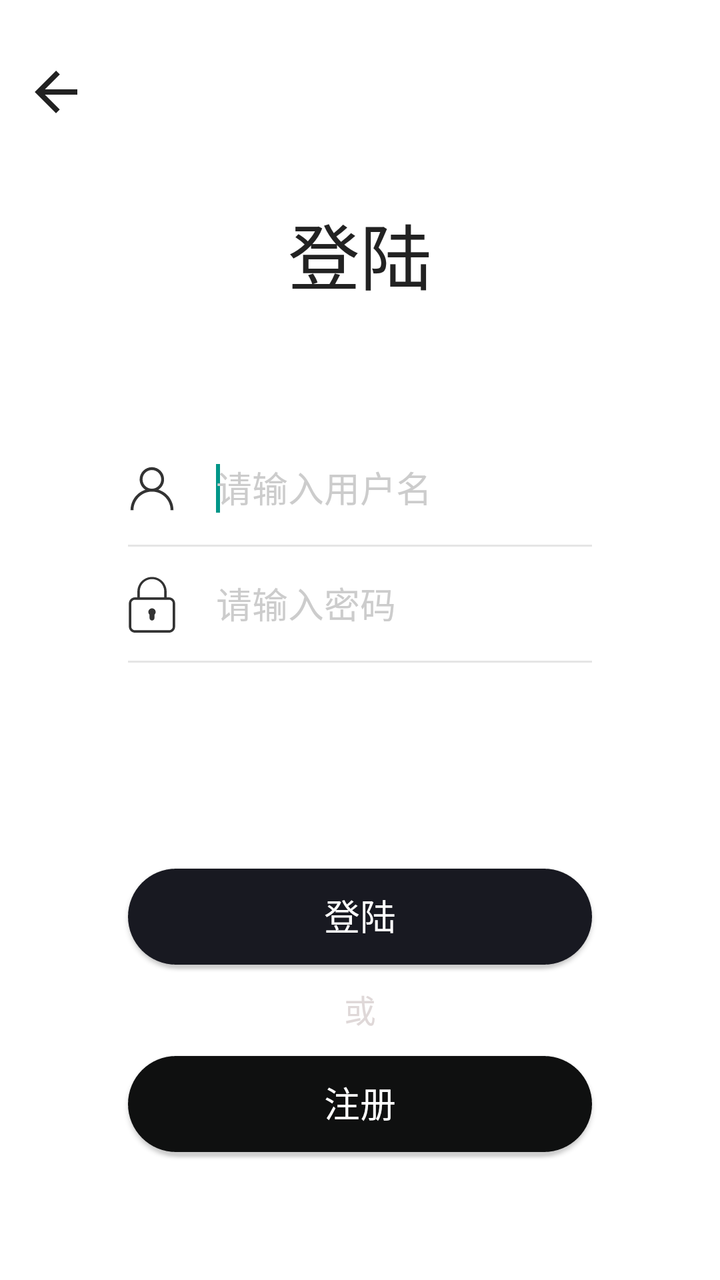
Task: Click the keyhole symbol inside the lock icon
Action: pyautogui.click(x=152, y=613)
